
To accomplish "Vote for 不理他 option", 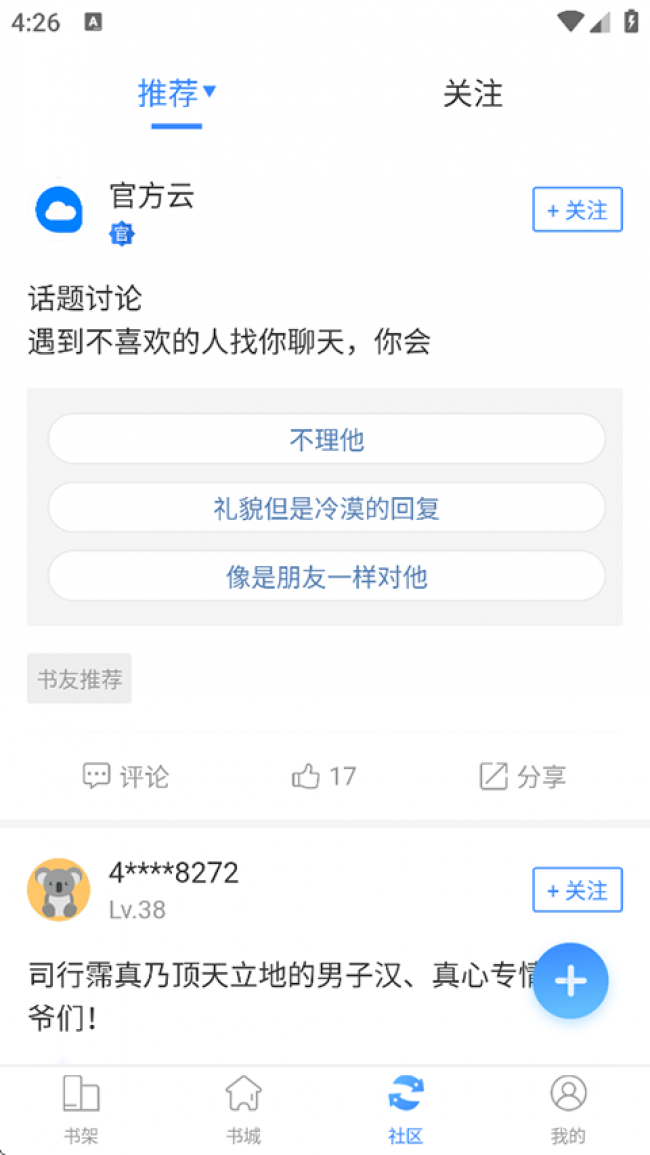I will coord(326,440).
